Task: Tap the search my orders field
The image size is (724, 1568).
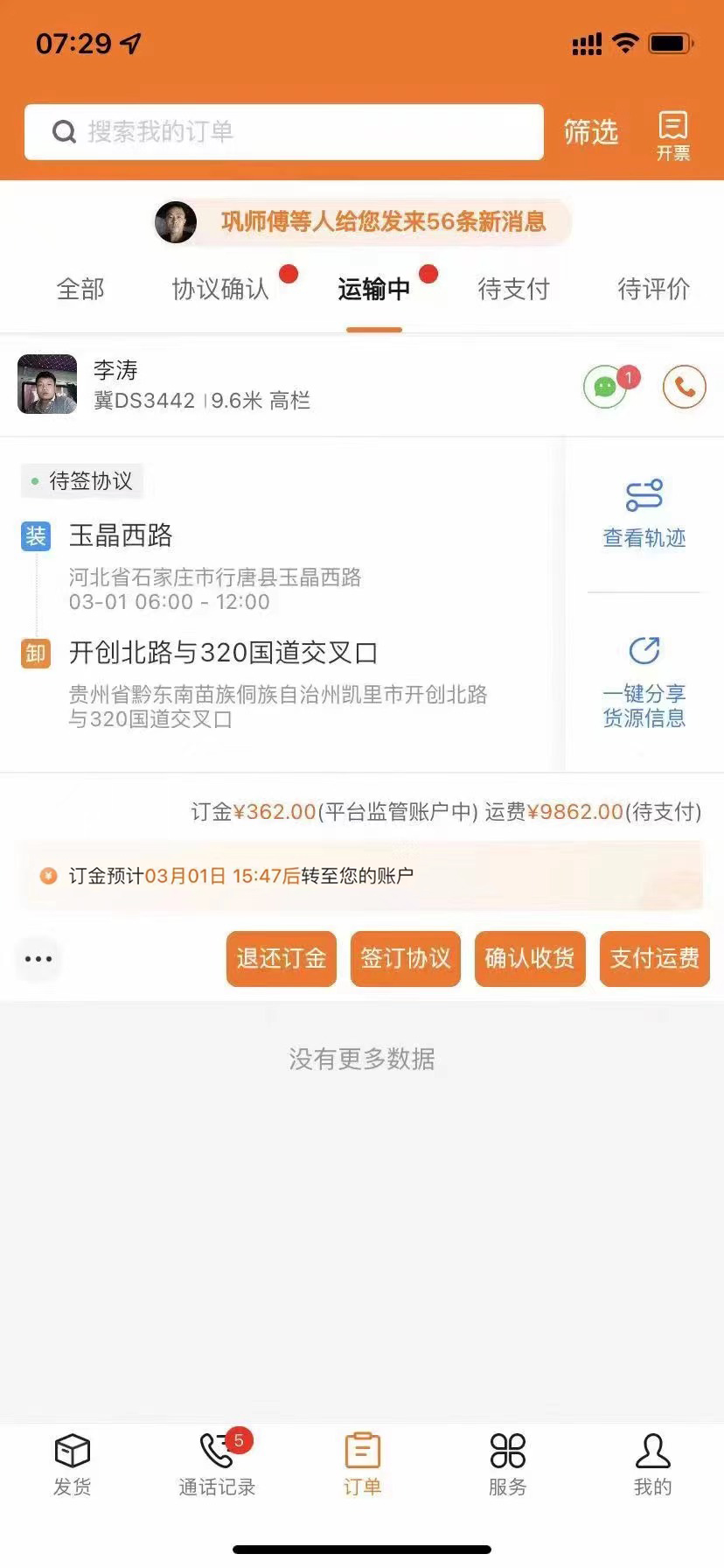Action: click(284, 132)
